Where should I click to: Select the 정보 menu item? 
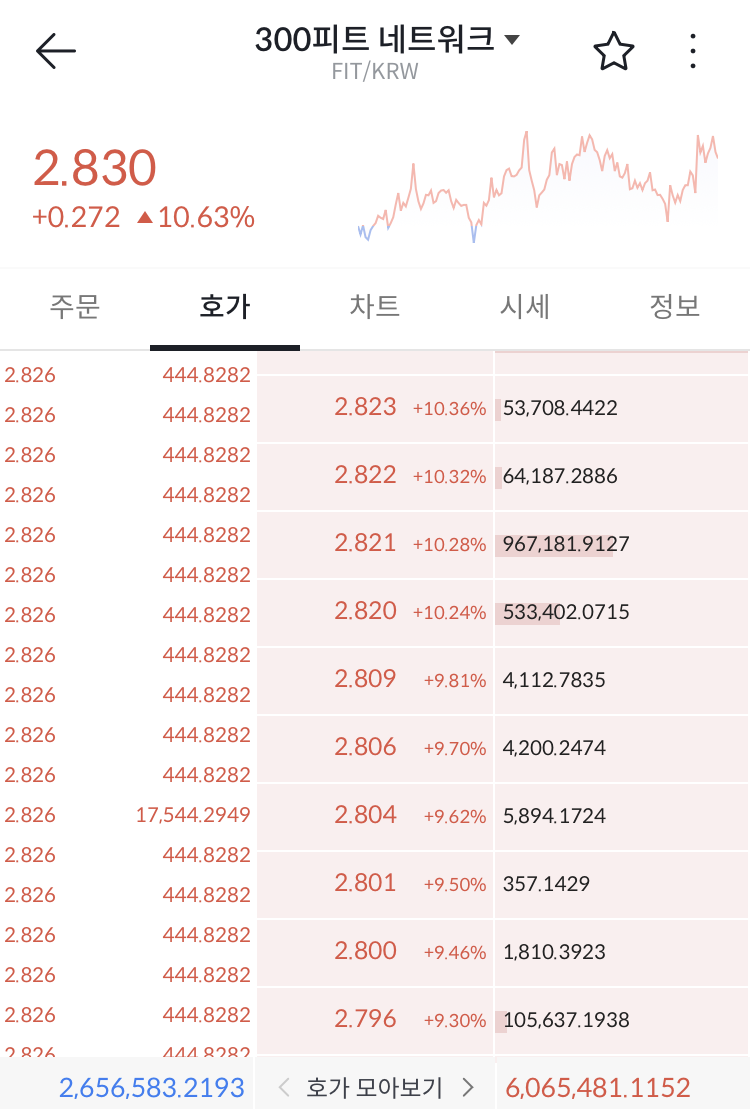(675, 307)
